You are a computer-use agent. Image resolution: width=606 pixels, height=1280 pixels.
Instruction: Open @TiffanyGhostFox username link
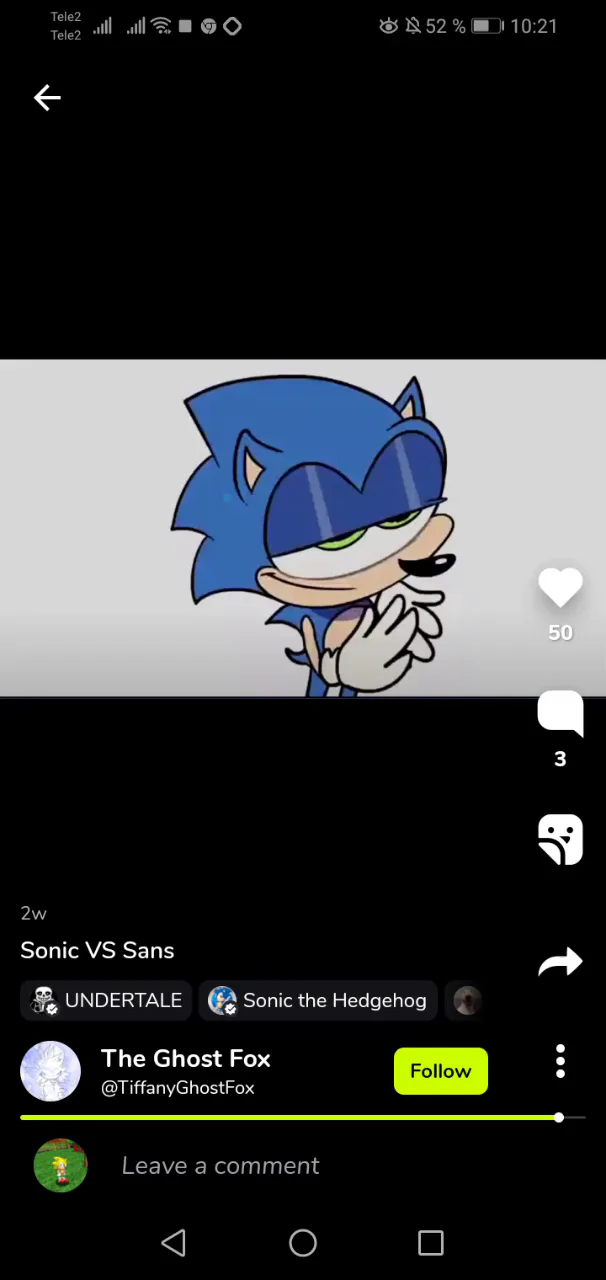click(x=178, y=1088)
